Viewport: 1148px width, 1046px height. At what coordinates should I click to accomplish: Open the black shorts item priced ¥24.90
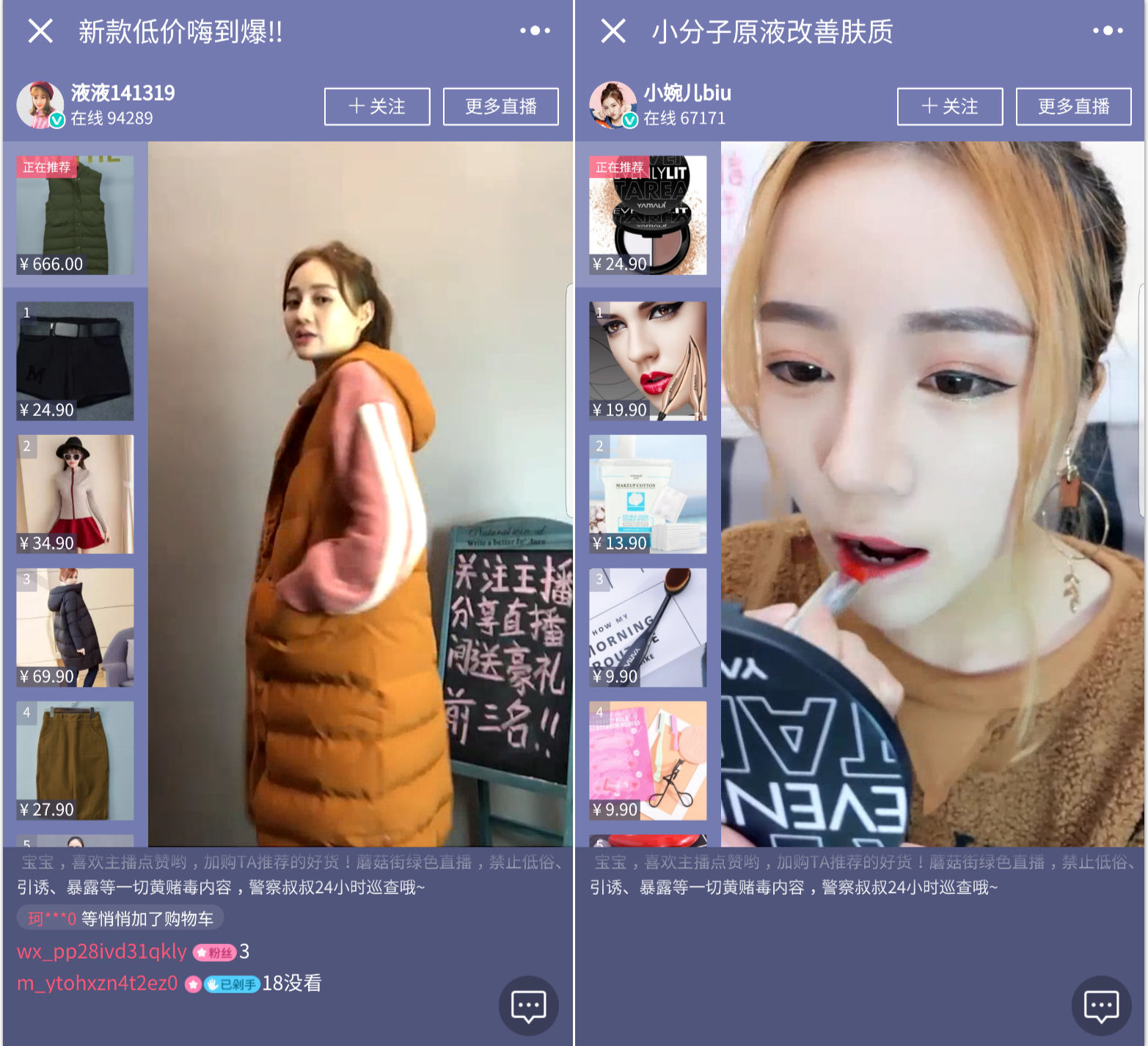[75, 360]
